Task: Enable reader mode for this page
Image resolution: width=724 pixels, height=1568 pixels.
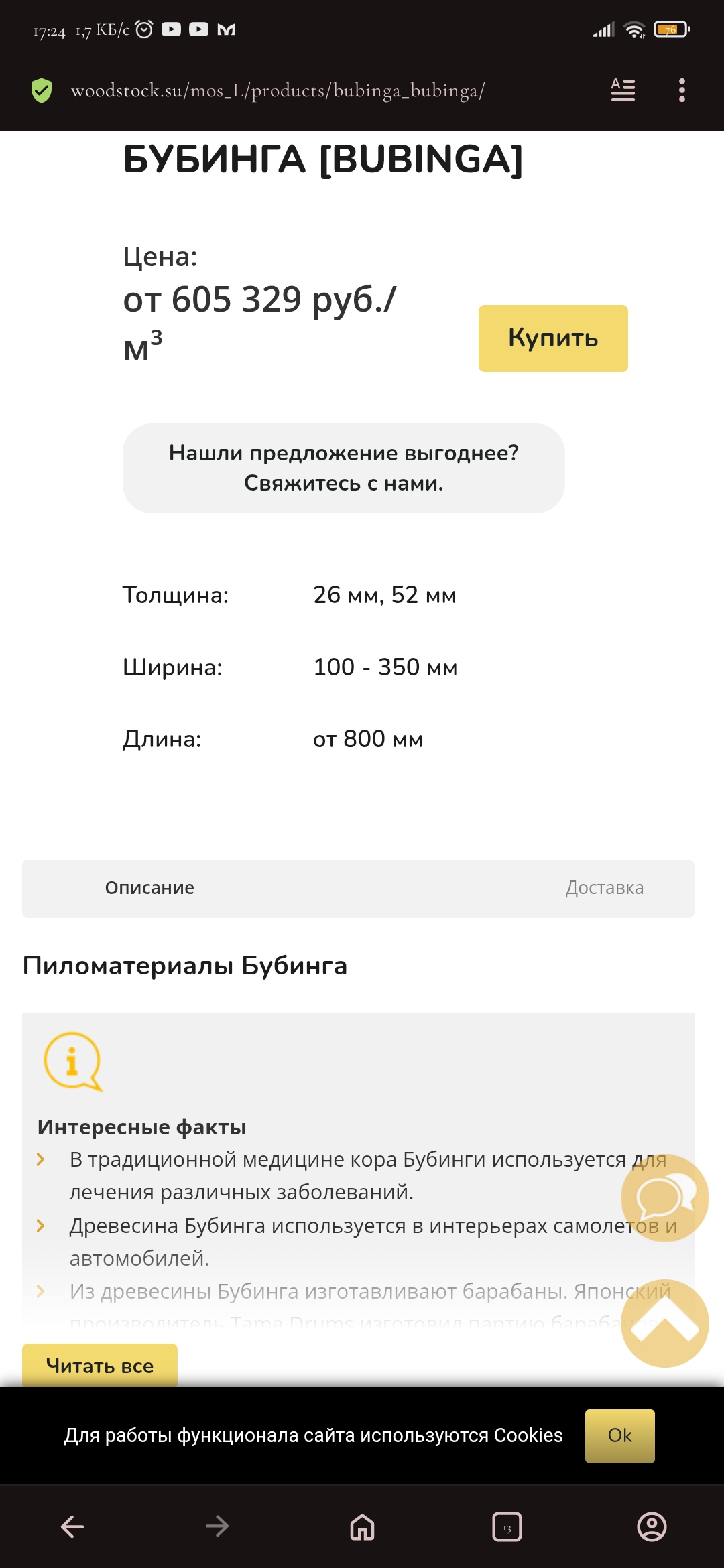Action: [623, 90]
